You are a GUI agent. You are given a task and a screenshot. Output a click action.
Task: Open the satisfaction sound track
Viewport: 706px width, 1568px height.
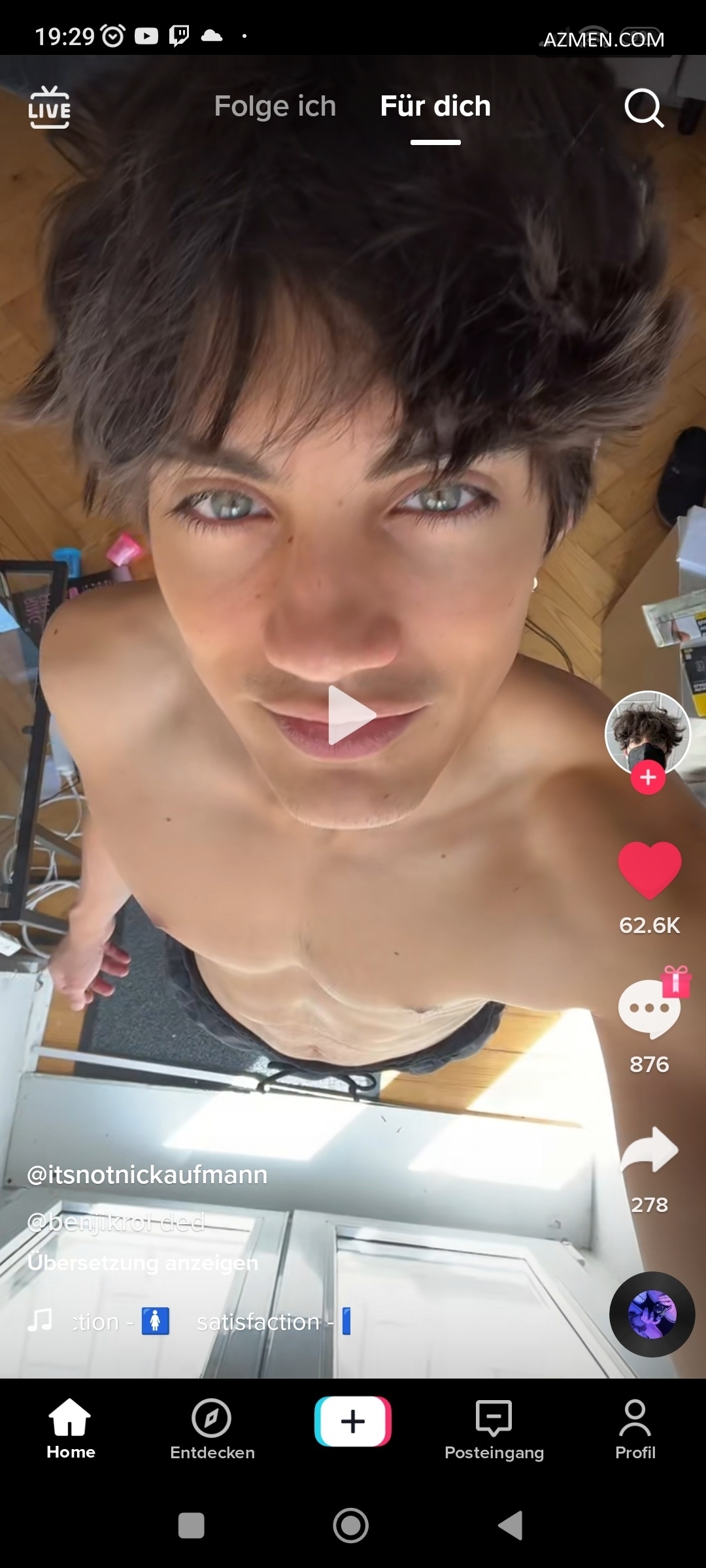tap(258, 1322)
